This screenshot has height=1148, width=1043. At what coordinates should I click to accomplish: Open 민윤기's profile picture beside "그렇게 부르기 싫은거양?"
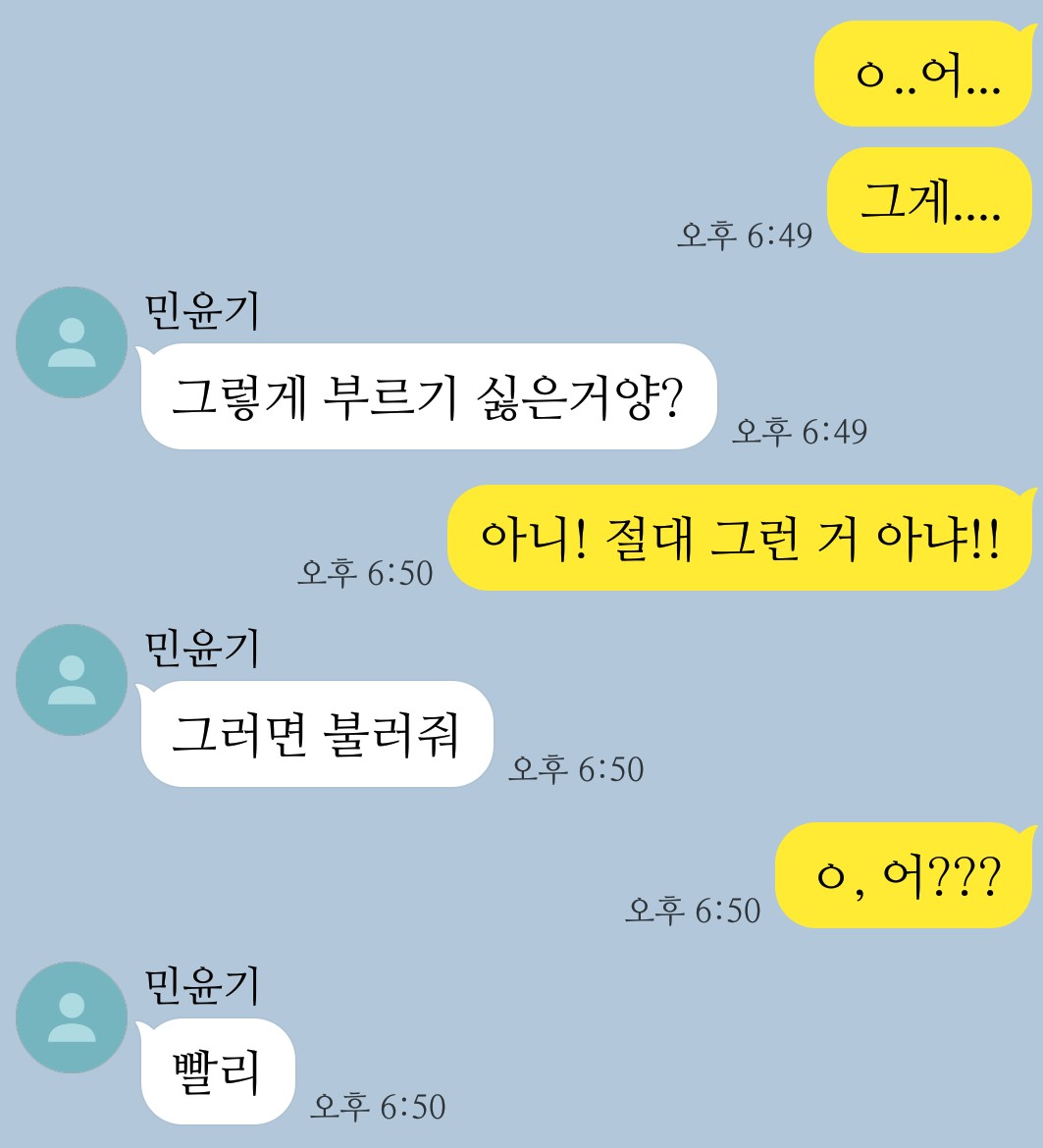(72, 342)
